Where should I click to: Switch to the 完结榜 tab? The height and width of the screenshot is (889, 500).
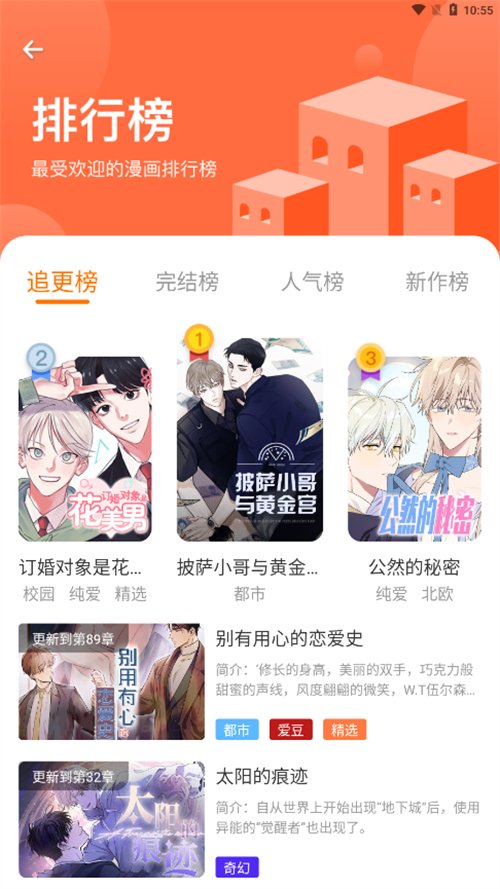187,282
